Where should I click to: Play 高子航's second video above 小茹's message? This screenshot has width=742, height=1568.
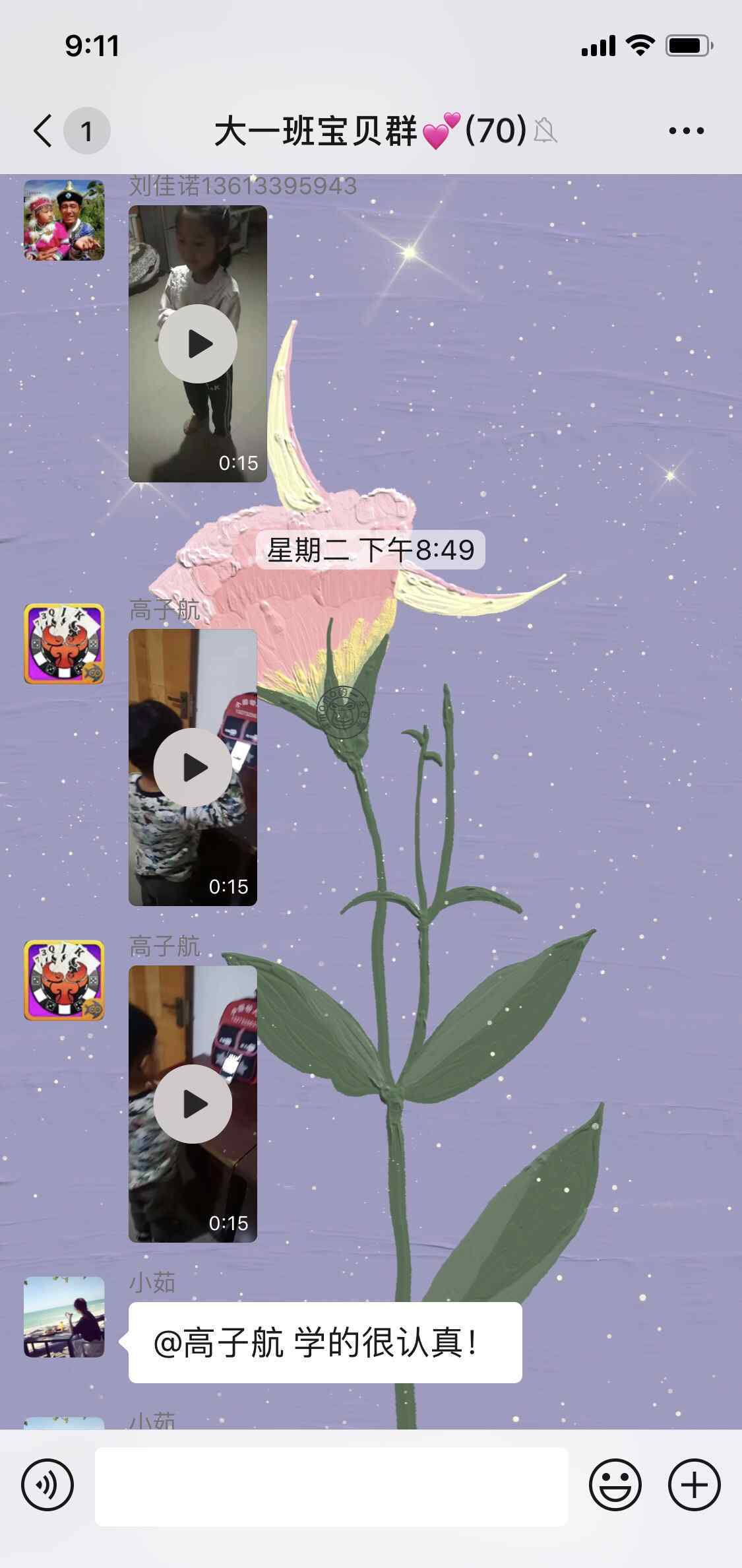click(x=193, y=1104)
